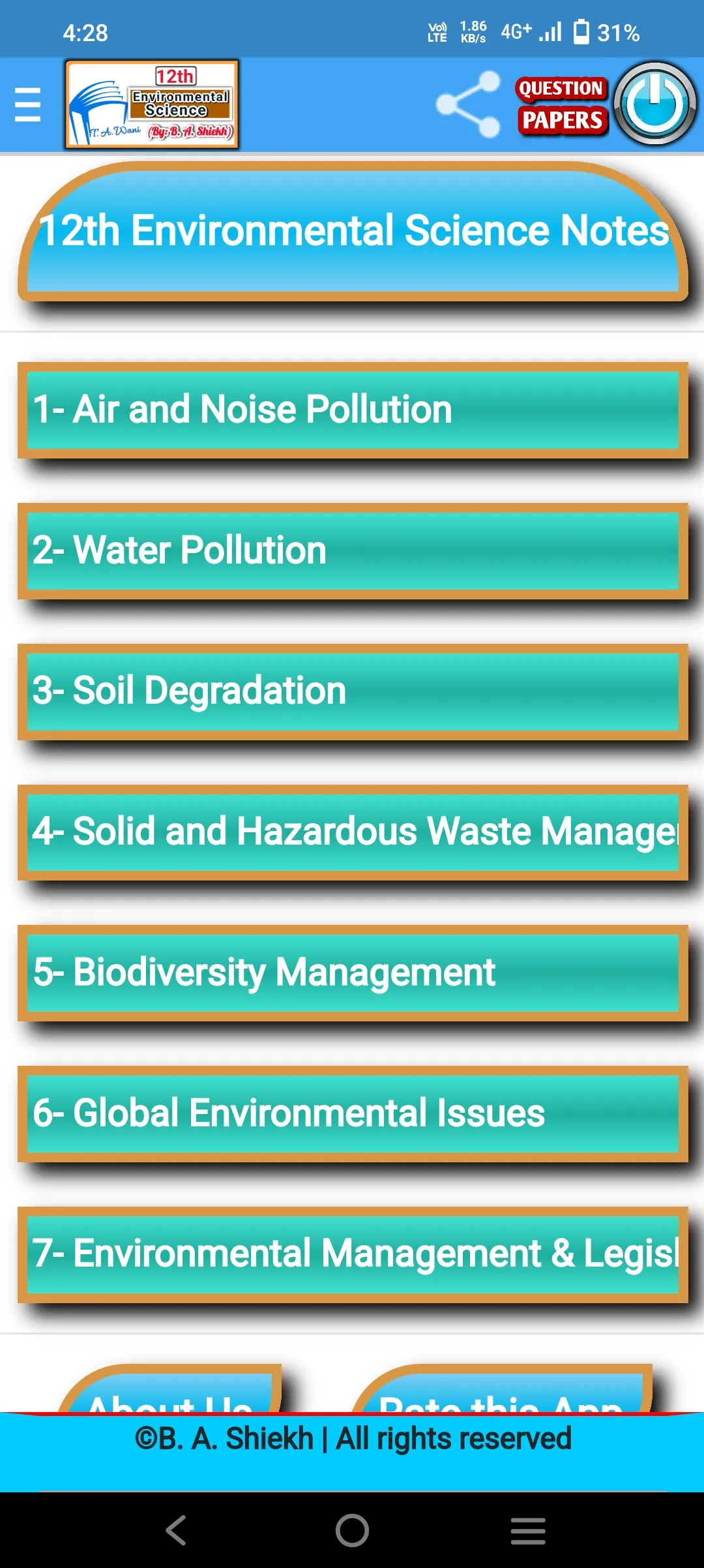704x1568 pixels.
Task: Open the hamburger drawer menu
Action: 27,104
